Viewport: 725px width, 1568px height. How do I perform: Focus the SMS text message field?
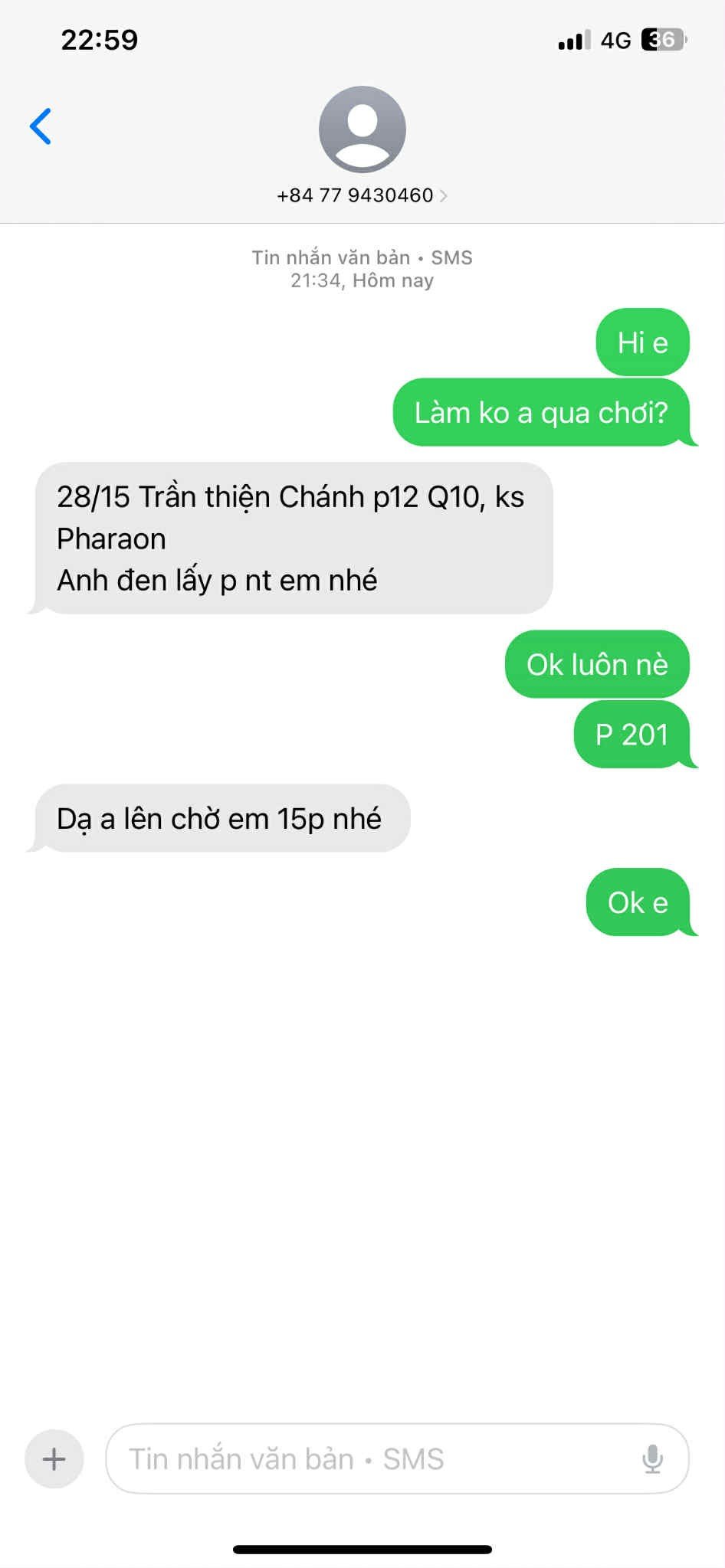click(368, 1458)
